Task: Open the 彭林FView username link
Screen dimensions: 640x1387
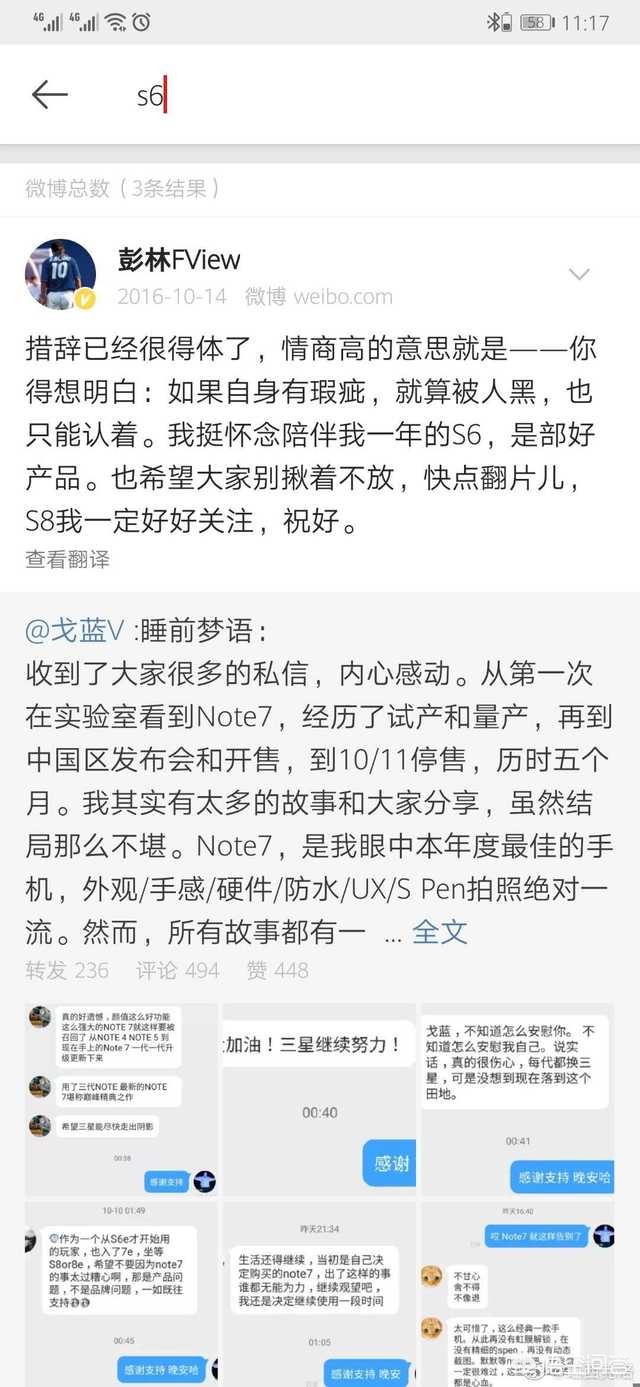Action: tap(179, 260)
